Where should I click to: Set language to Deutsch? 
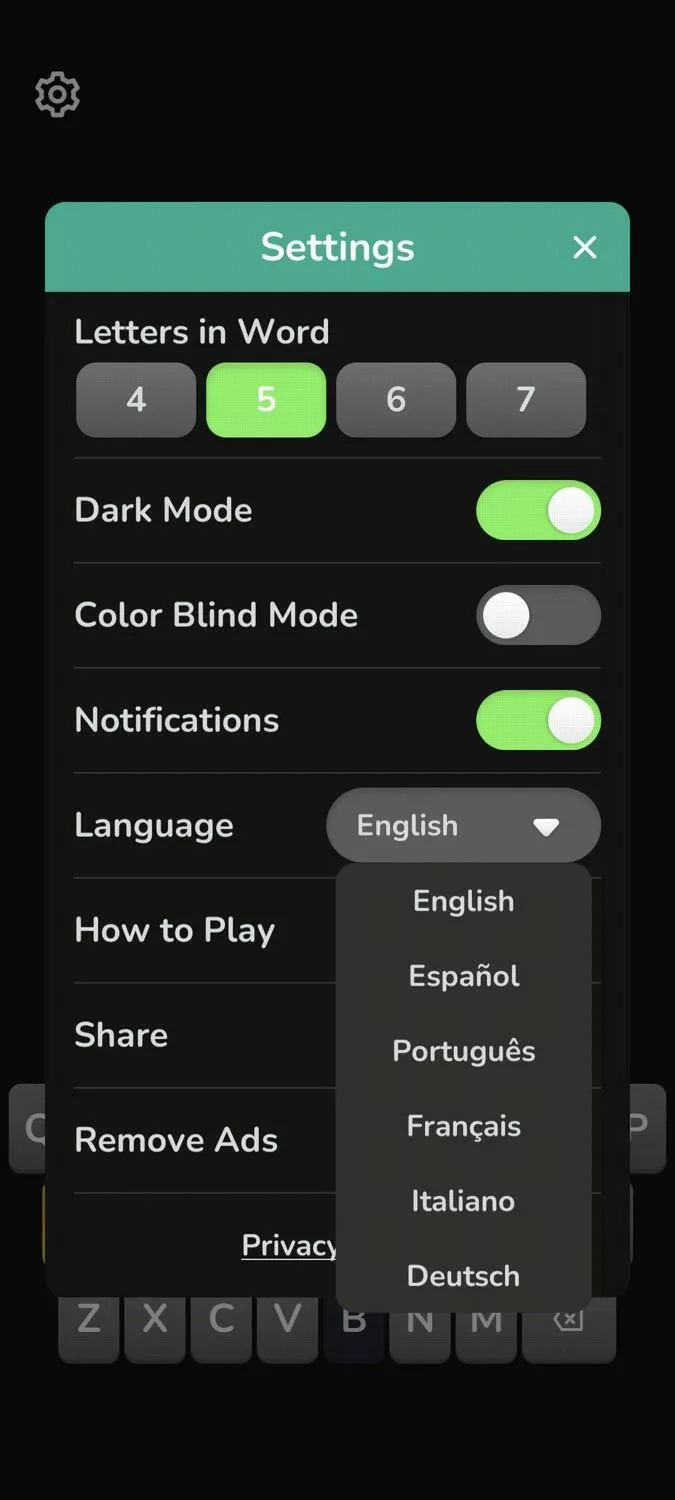click(463, 1276)
